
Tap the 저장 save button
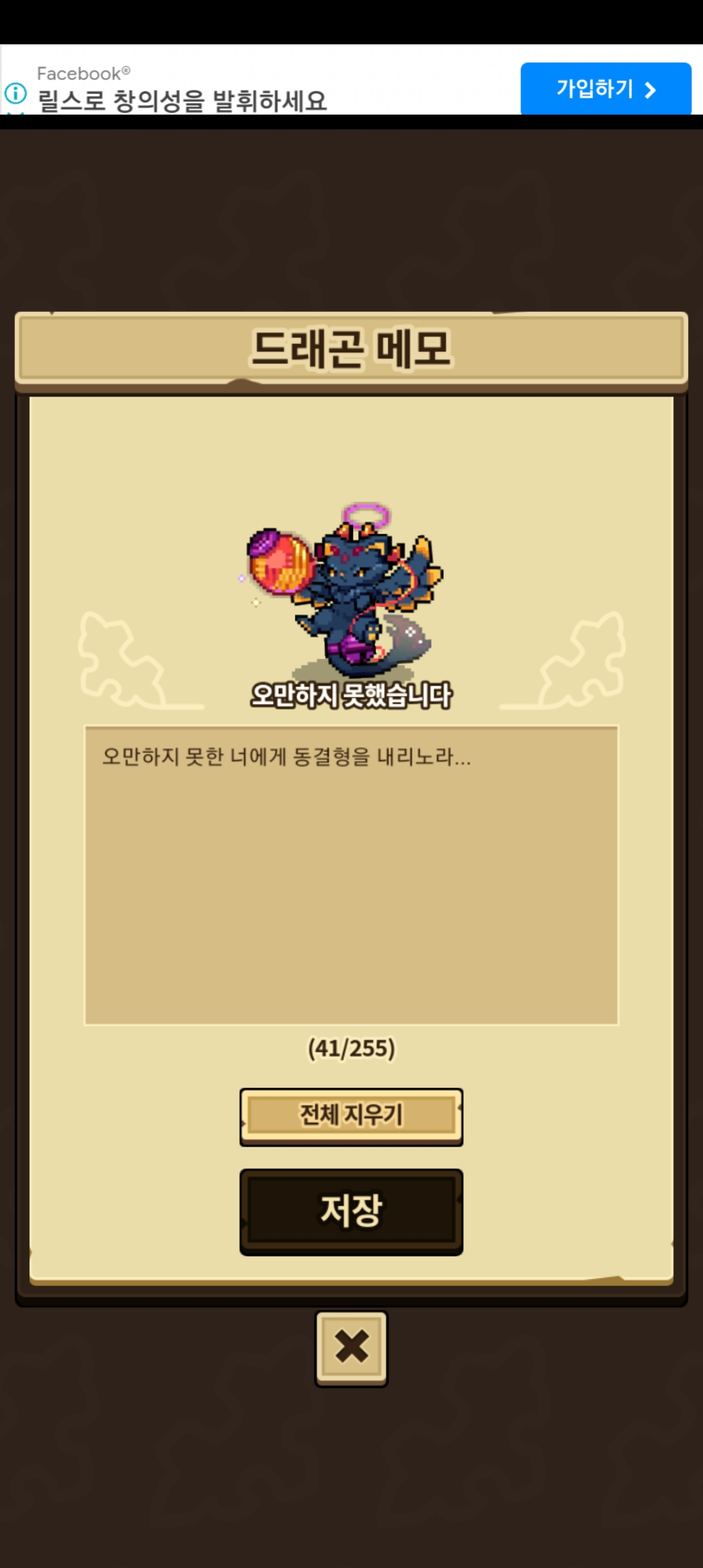[x=351, y=1211]
